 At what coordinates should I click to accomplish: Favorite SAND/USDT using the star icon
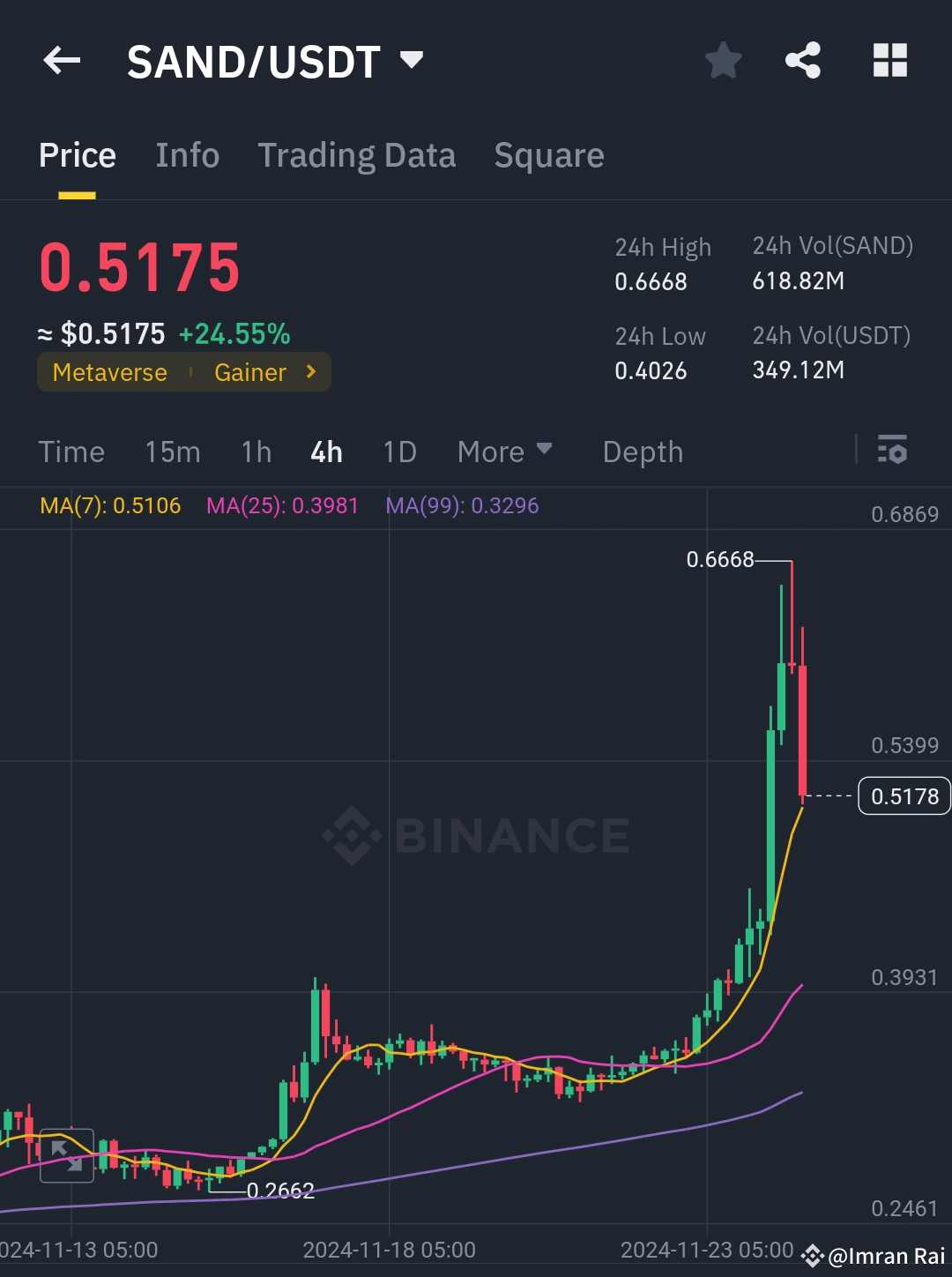(723, 60)
